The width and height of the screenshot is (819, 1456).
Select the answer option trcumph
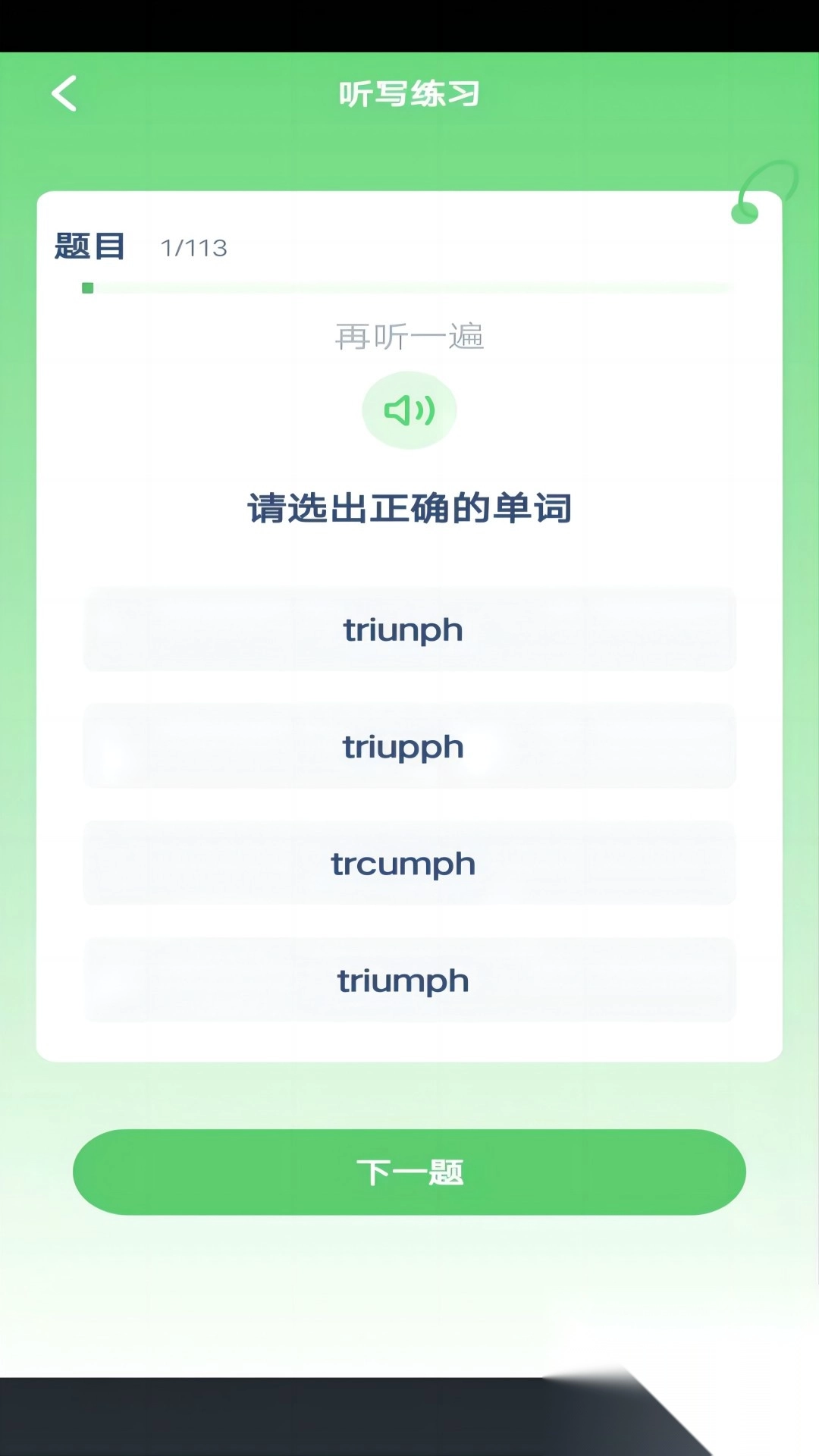pos(409,864)
